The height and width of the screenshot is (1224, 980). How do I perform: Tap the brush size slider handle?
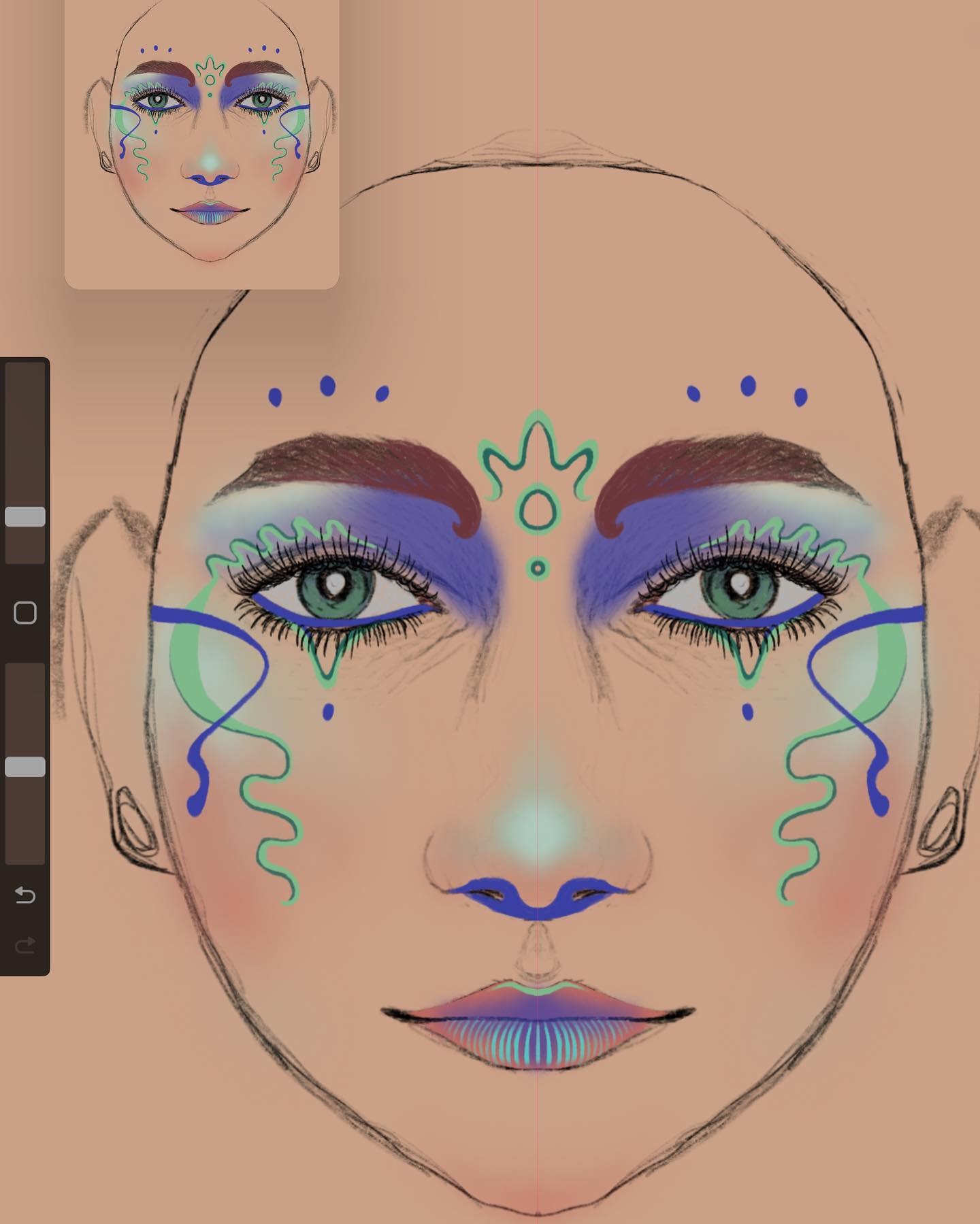pyautogui.click(x=25, y=516)
